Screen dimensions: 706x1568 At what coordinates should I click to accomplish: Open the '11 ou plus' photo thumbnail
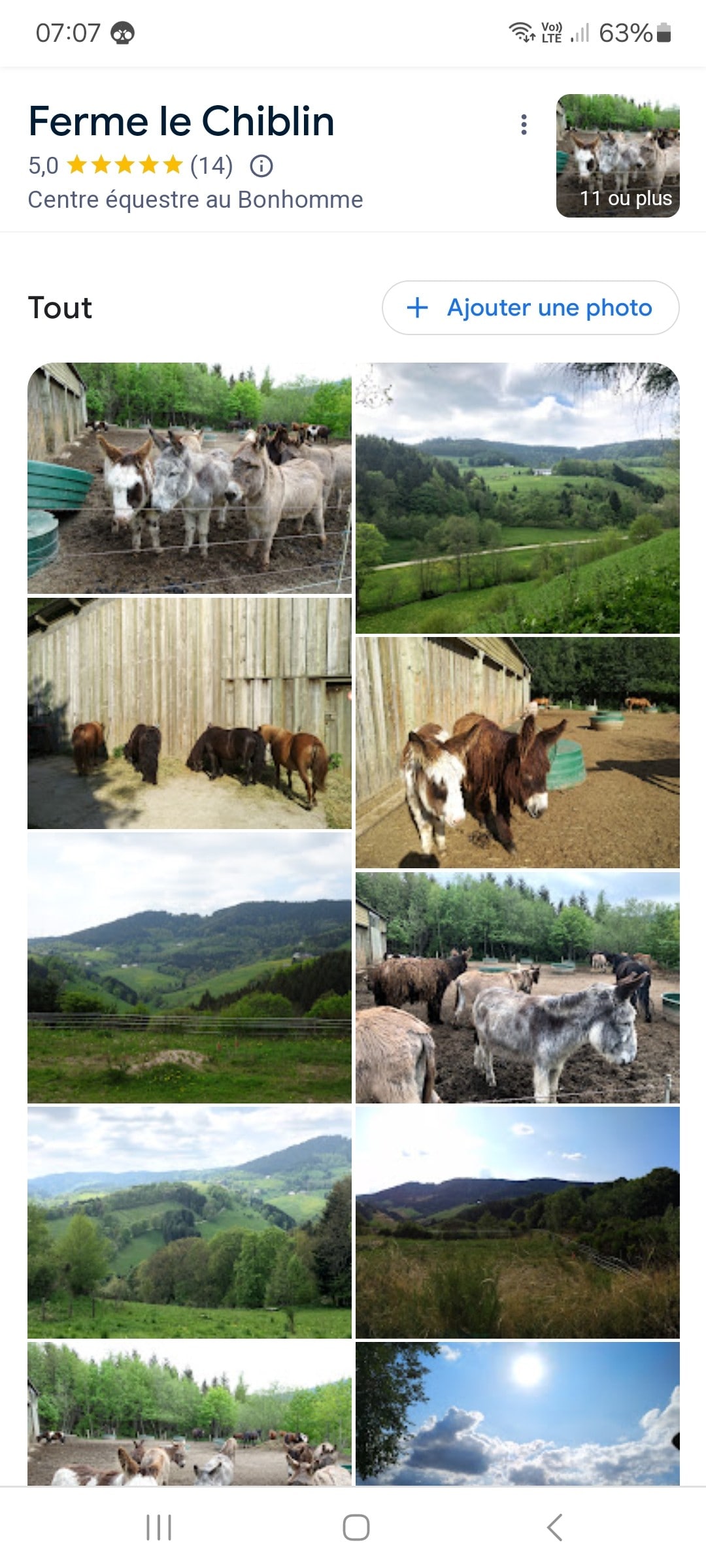[x=618, y=155]
